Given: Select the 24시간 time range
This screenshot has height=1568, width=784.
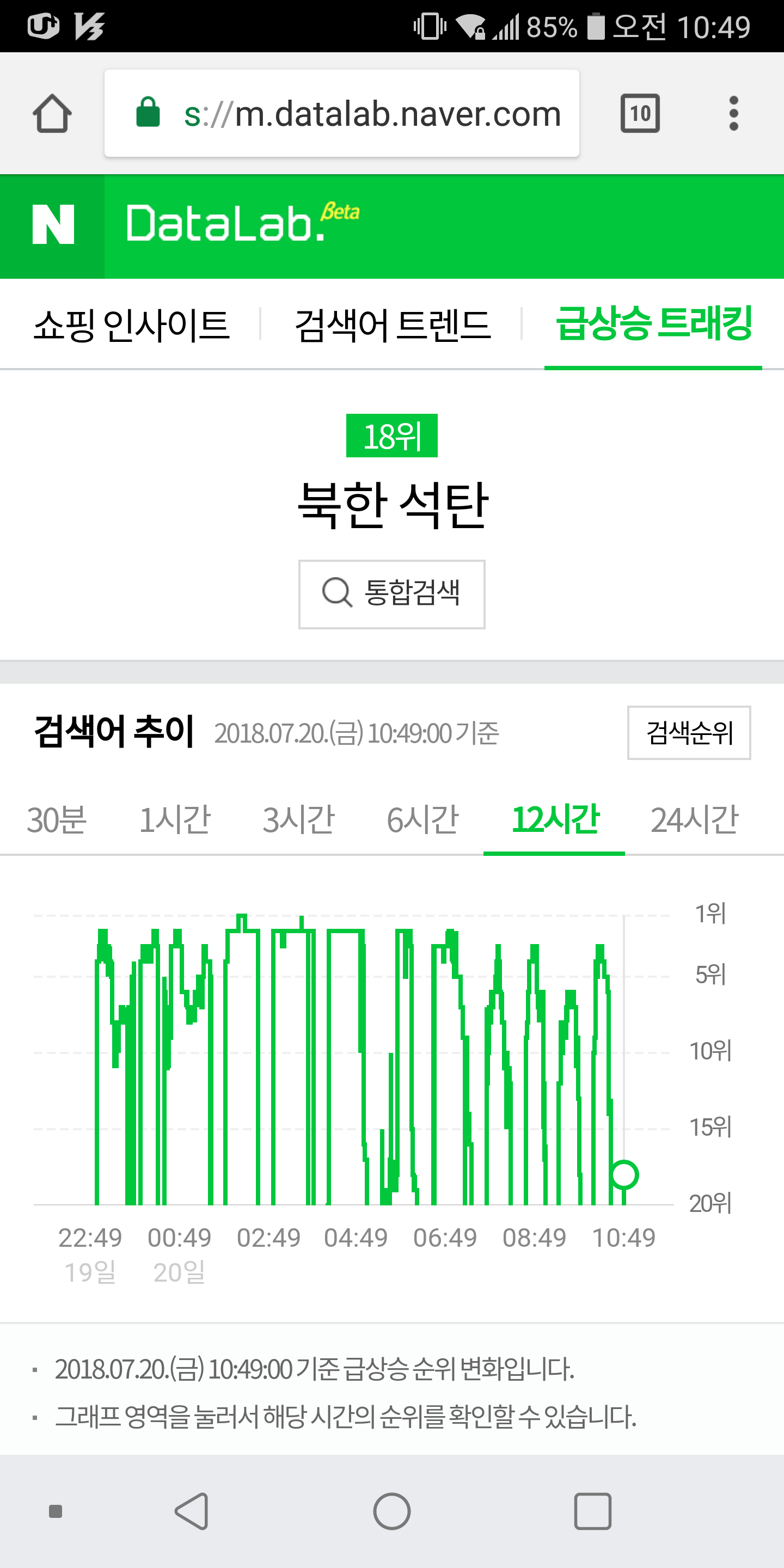Looking at the screenshot, I should [x=694, y=819].
